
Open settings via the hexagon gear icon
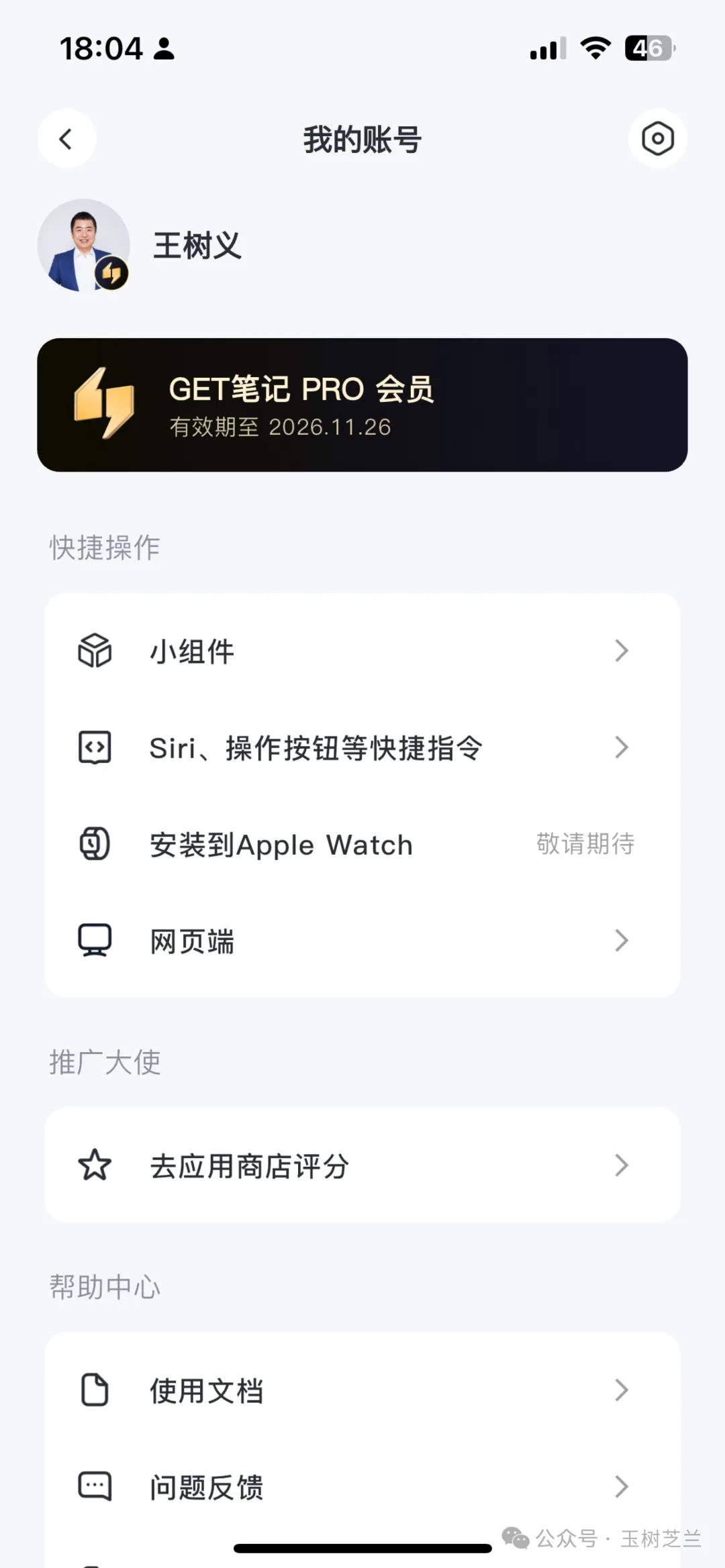coord(657,139)
